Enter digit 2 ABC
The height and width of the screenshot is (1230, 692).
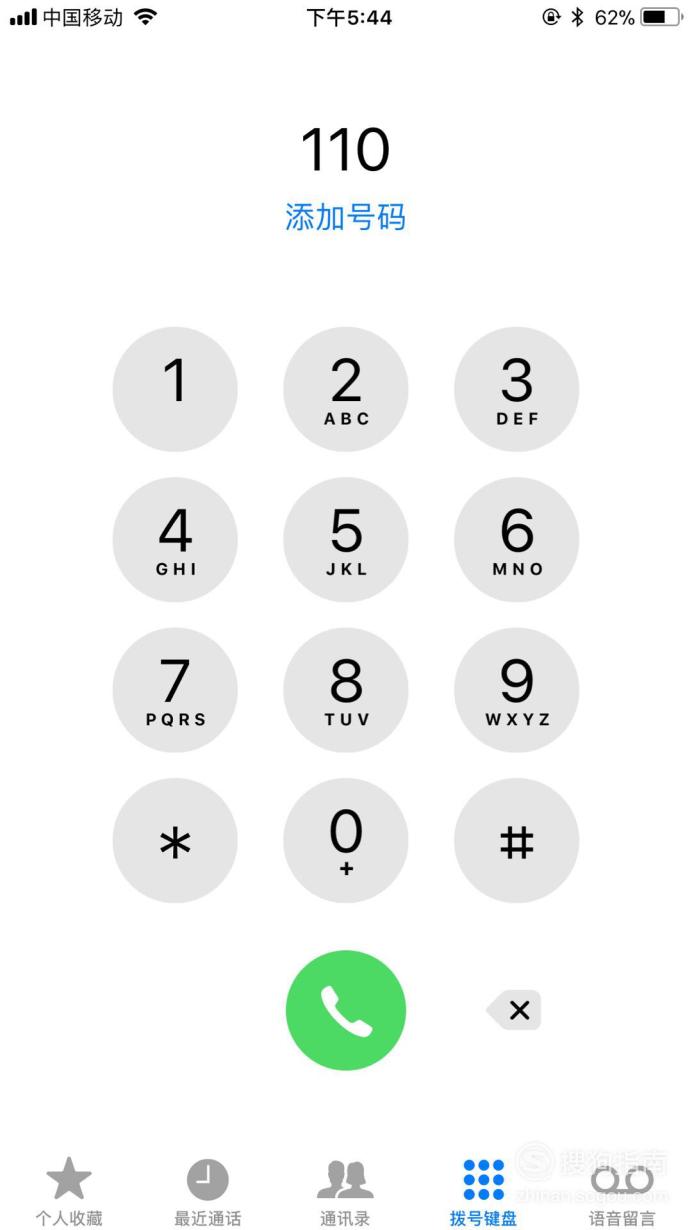click(346, 390)
